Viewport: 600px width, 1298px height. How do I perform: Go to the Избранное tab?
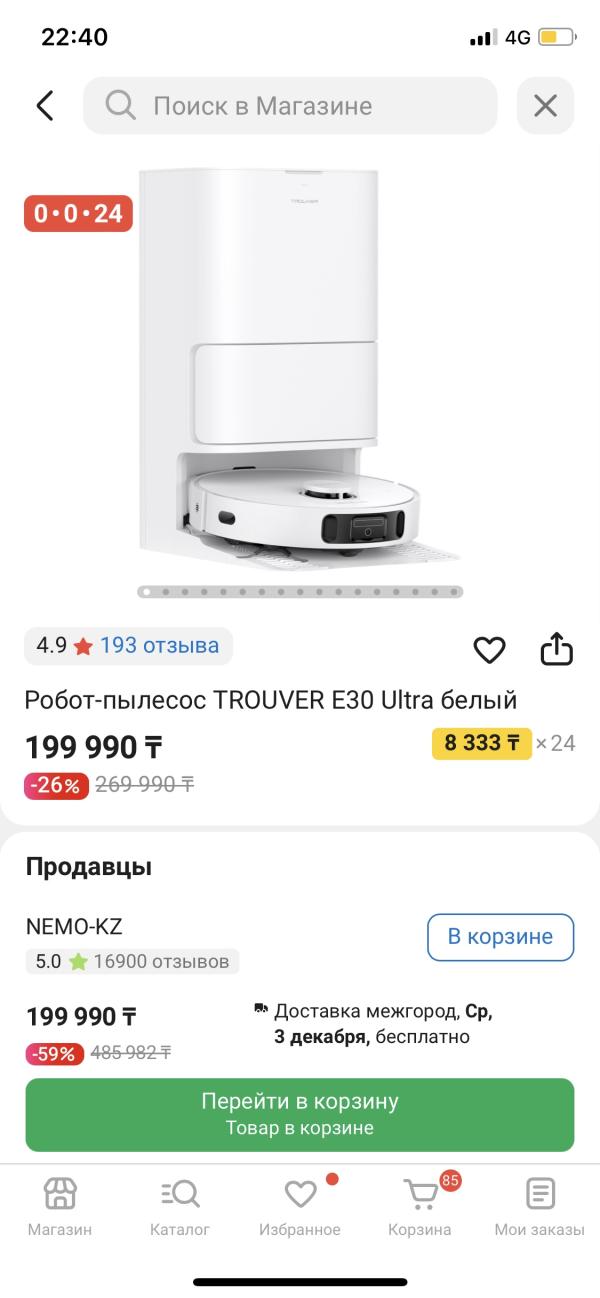[300, 1206]
